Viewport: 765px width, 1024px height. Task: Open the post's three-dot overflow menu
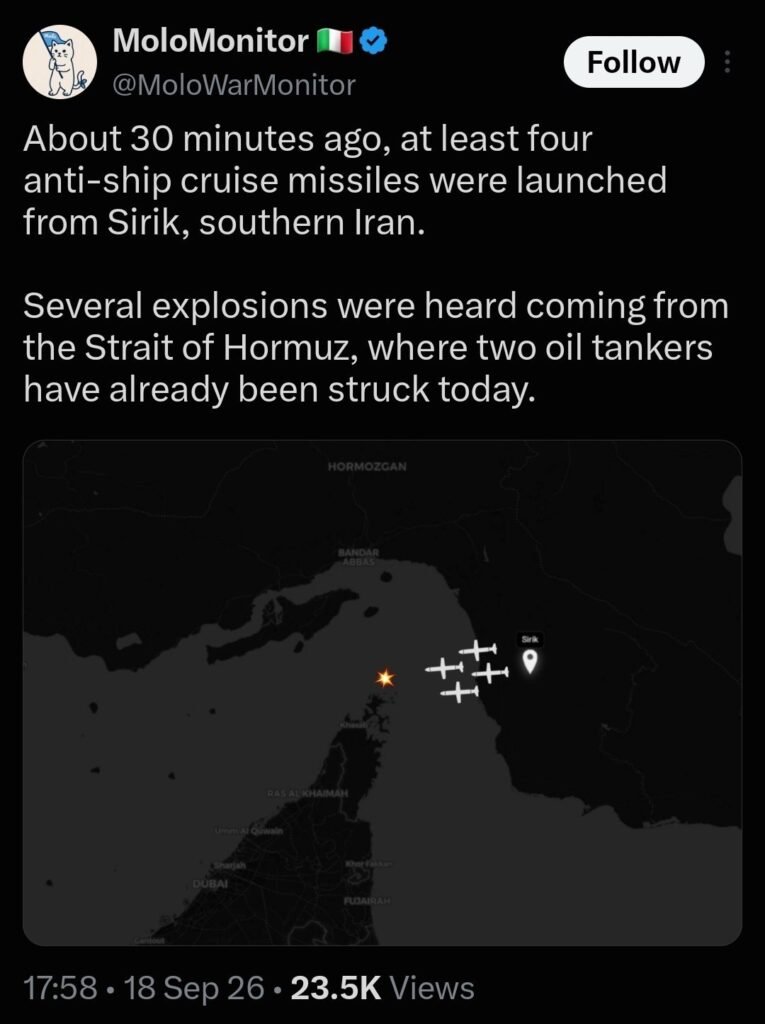coord(727,63)
